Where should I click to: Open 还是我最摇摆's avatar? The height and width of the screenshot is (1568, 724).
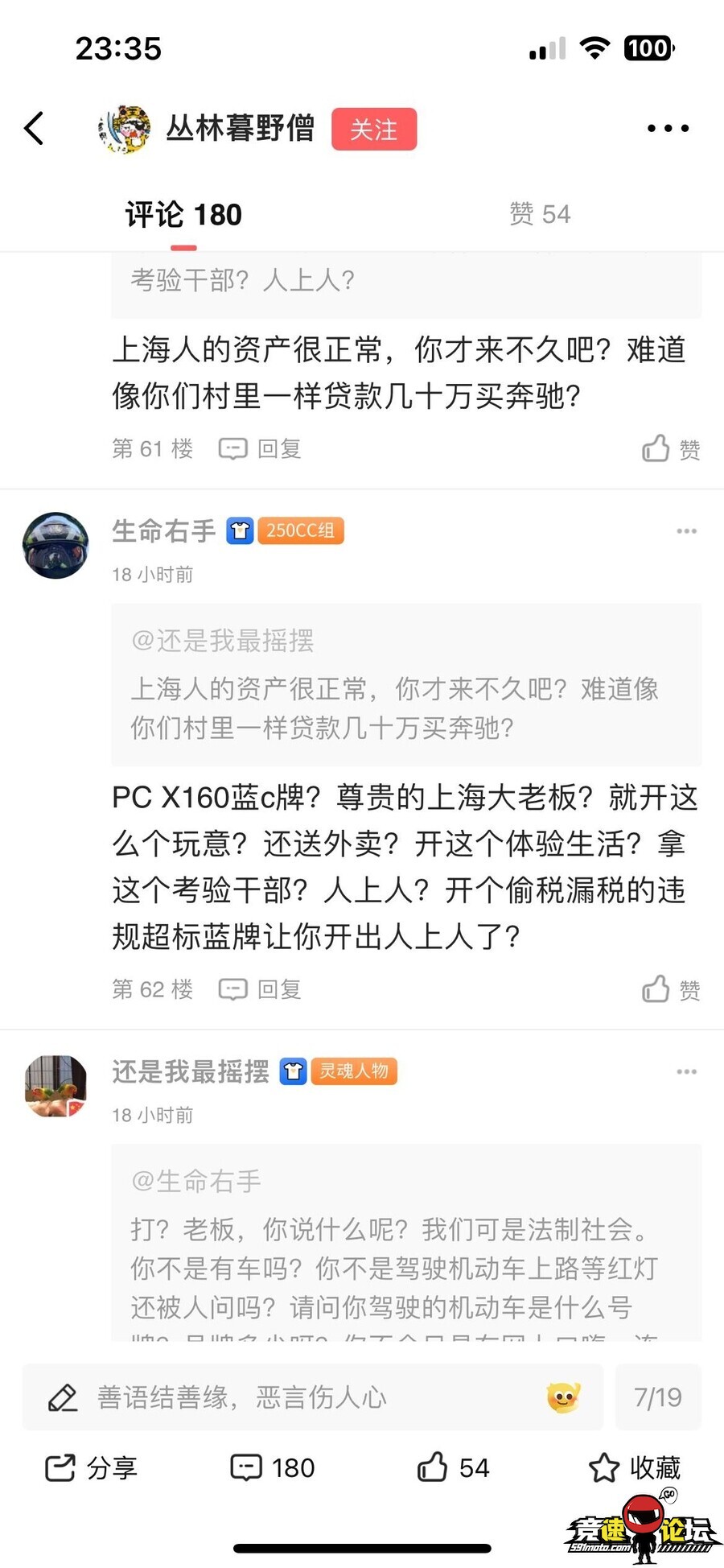tap(56, 1086)
